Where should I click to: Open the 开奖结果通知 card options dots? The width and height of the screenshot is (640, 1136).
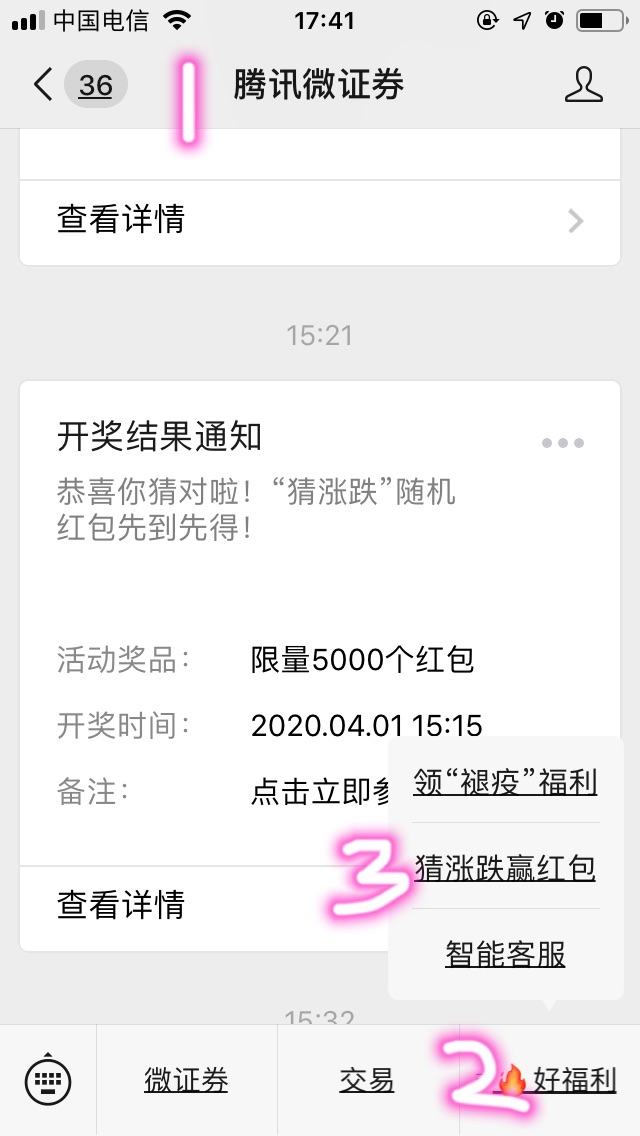coord(563,443)
